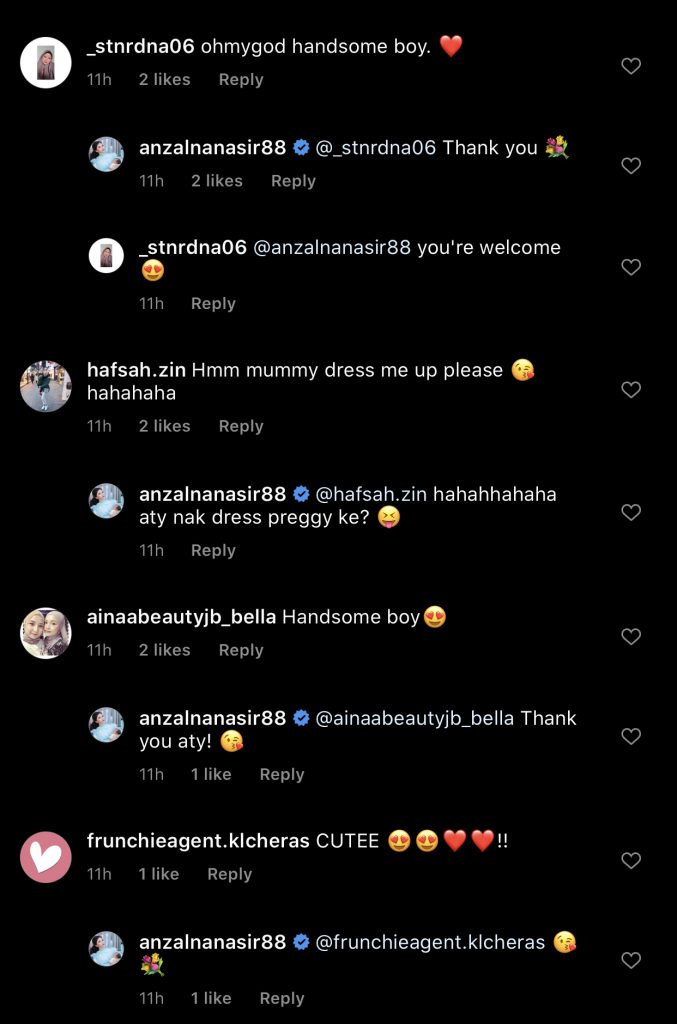Like frunchieagent.klcheras' 'CUTEE' comment

[631, 860]
